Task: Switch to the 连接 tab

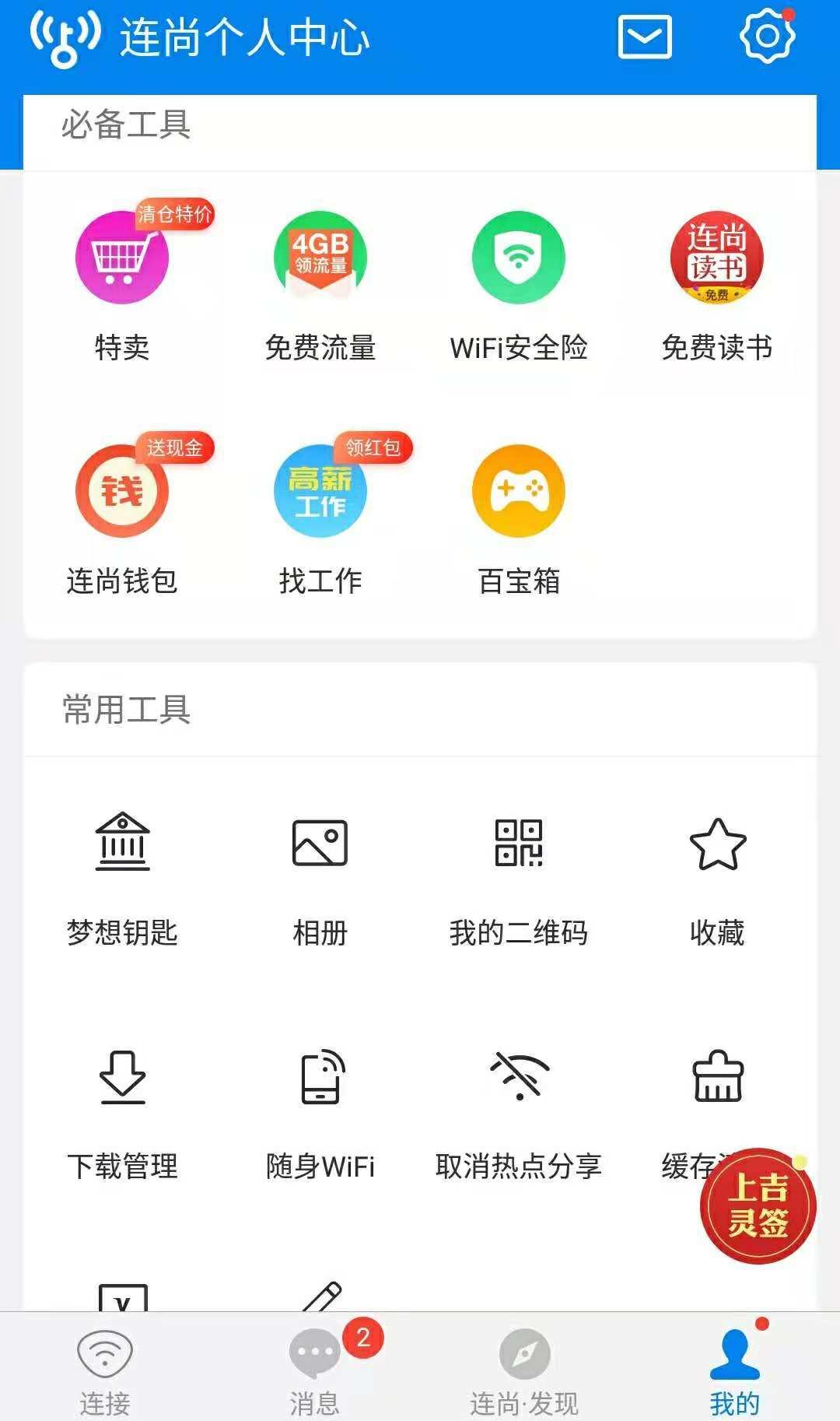Action: pos(105,1371)
